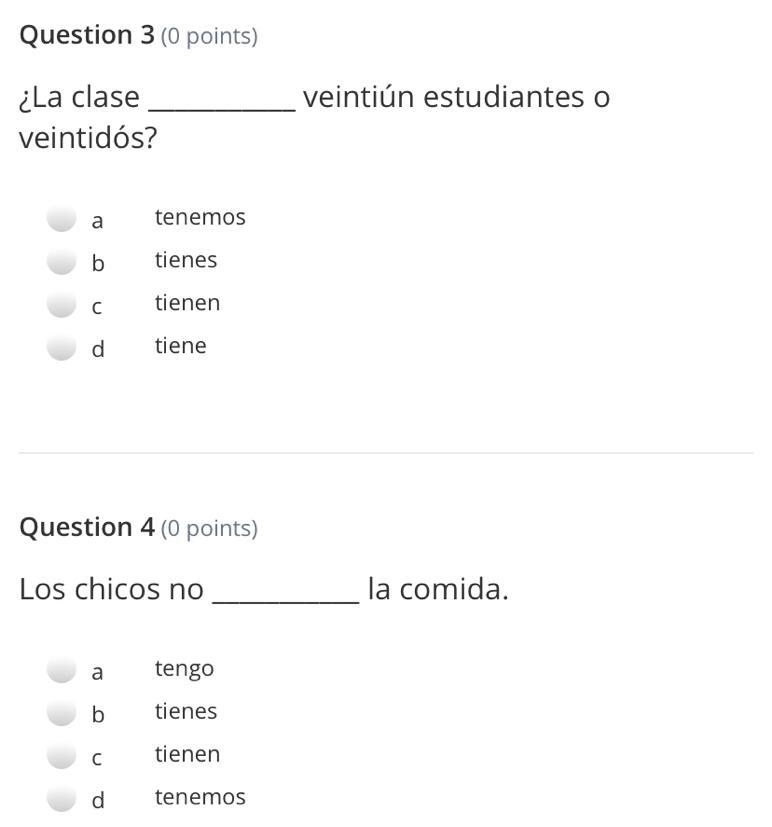The width and height of the screenshot is (772, 827).
Task: Mark option d 'tenemos' in Question 4
Action: click(62, 798)
